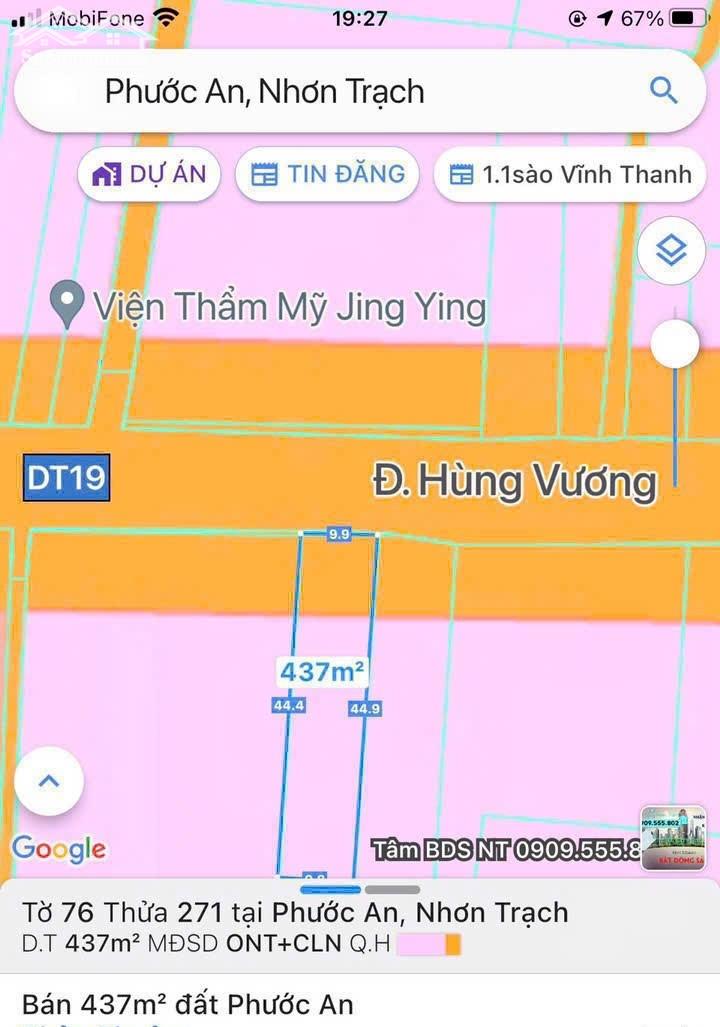
Task: Toggle the 1.1sào Vĩnh Thanh listing chip
Action: click(568, 173)
